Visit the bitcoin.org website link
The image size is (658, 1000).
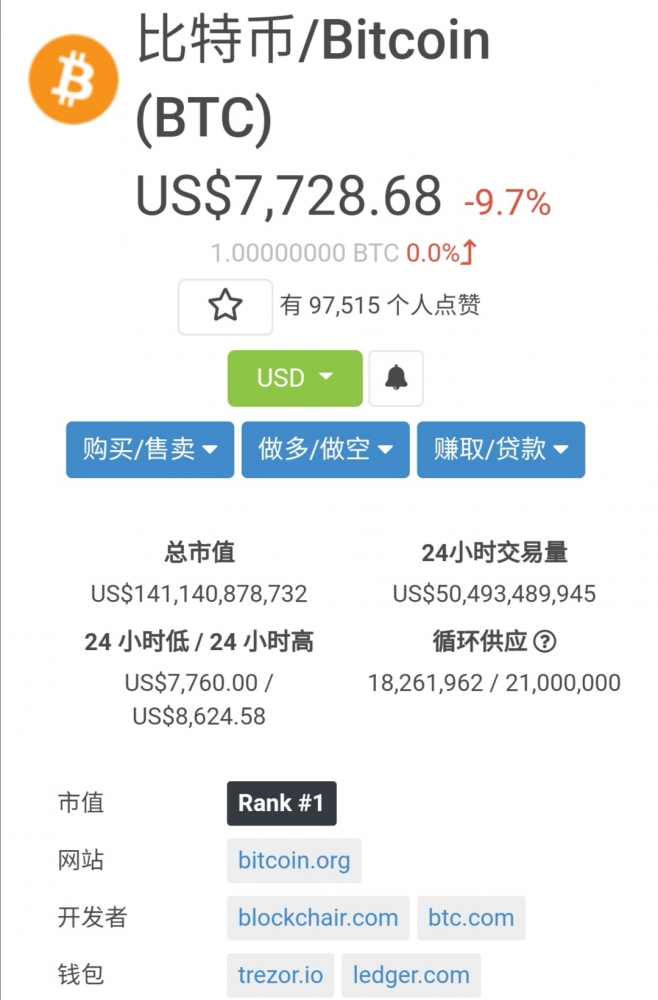(294, 860)
